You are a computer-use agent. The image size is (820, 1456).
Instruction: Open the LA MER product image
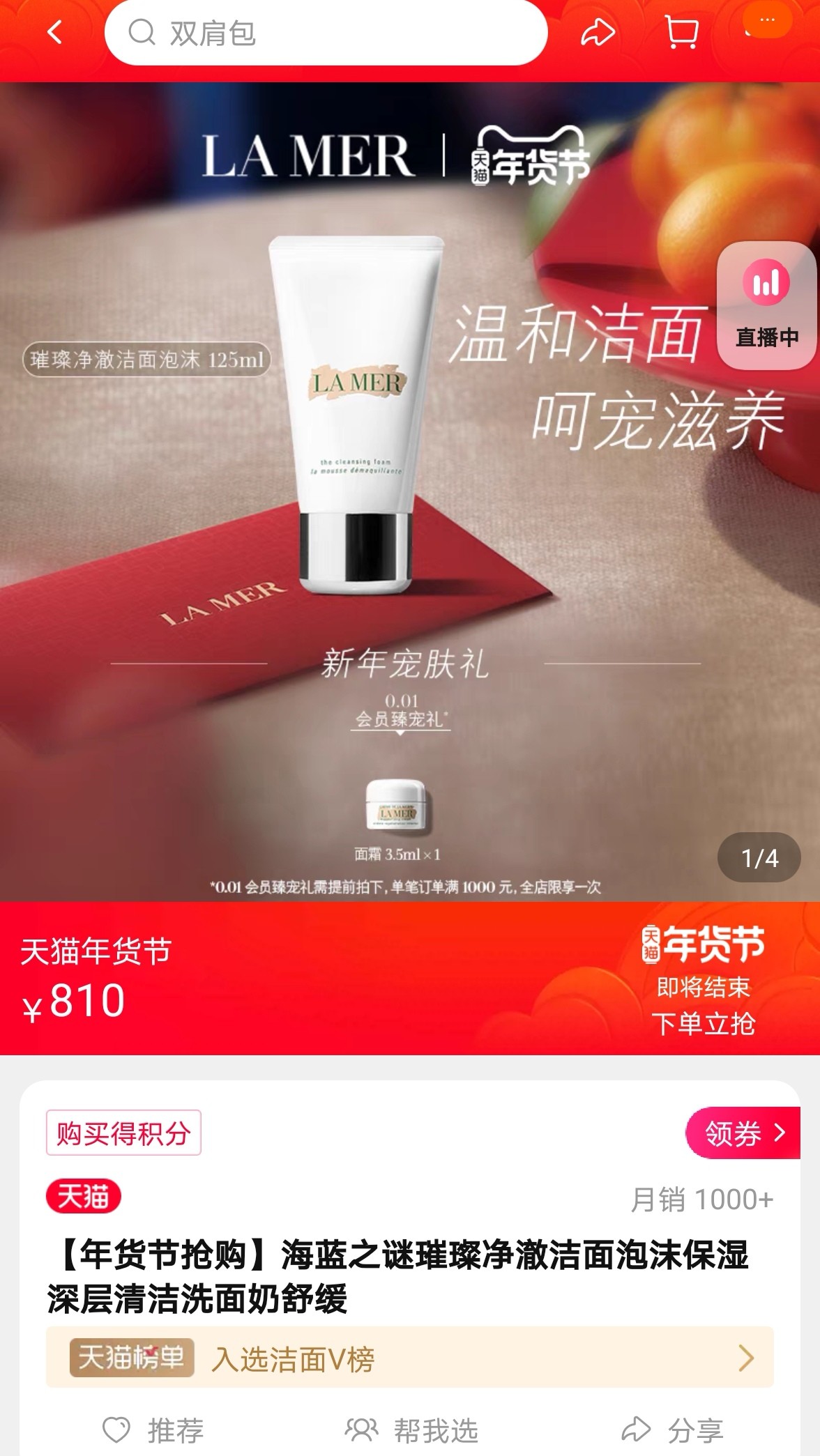(x=410, y=491)
